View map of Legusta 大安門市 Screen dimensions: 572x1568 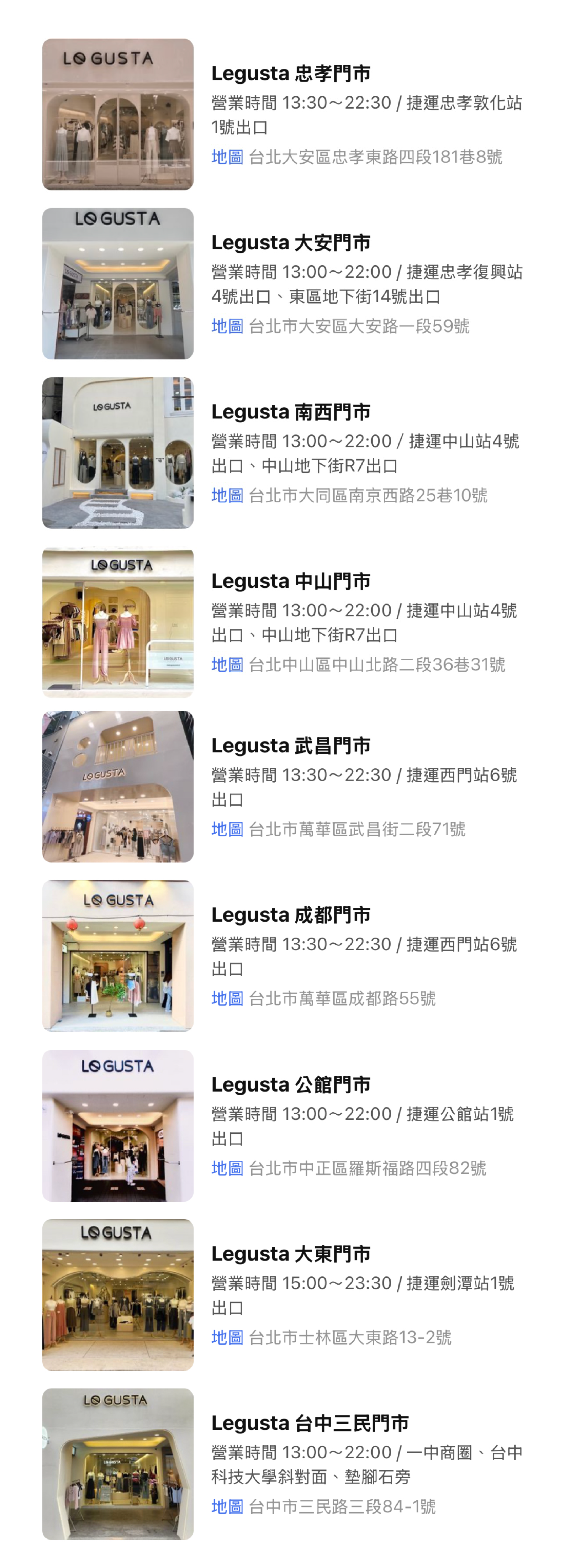coord(227,326)
